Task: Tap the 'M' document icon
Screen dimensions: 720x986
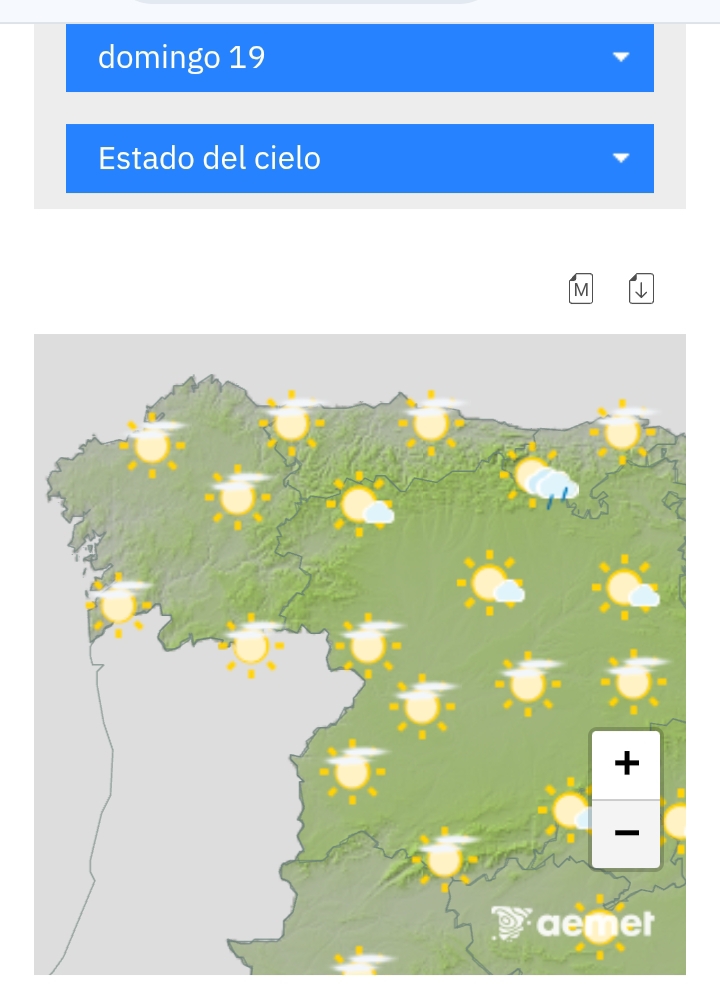Action: [581, 289]
